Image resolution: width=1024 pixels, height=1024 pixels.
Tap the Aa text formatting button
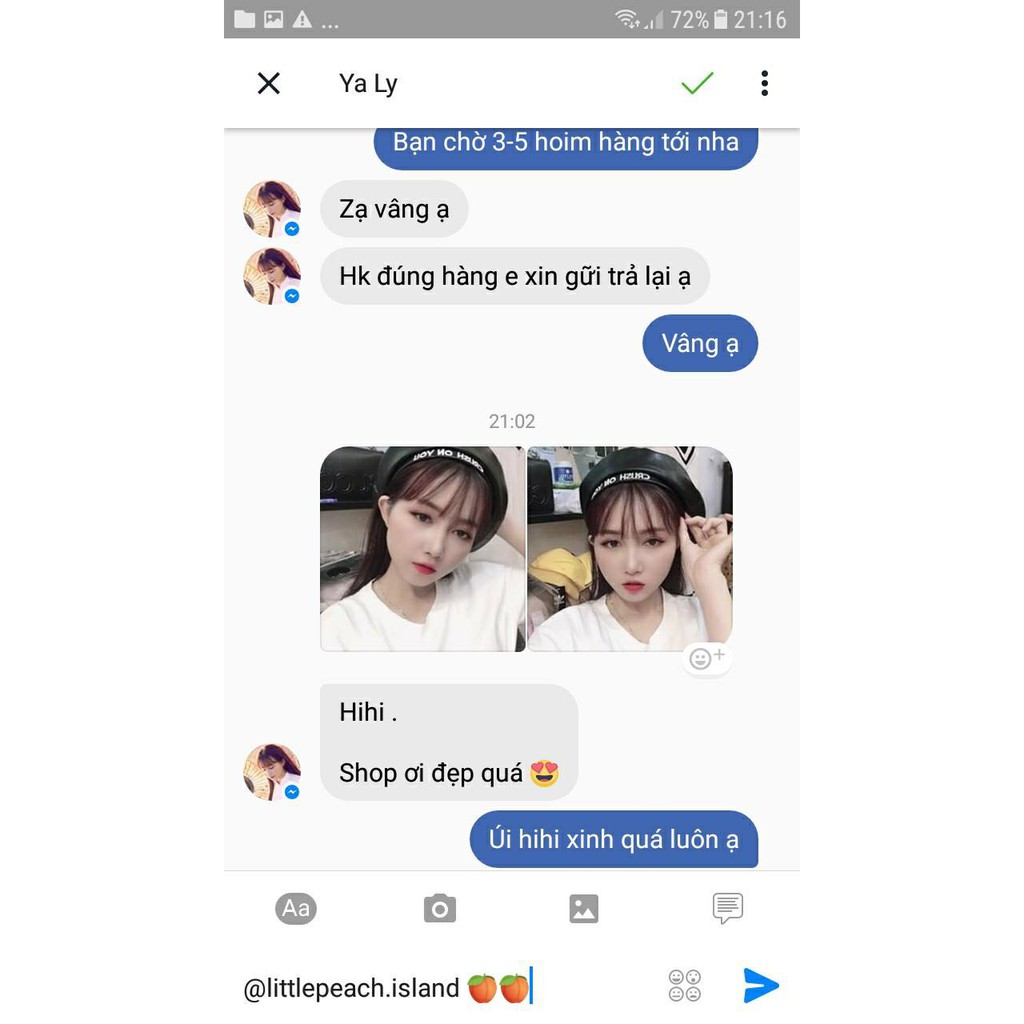296,908
